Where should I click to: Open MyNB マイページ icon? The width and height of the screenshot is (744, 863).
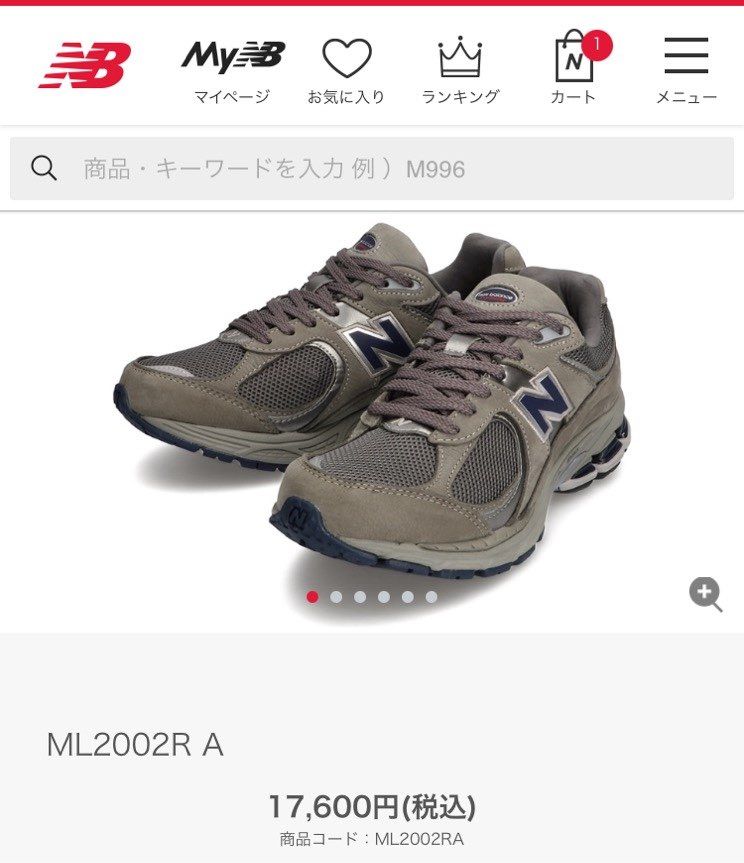pyautogui.click(x=231, y=58)
